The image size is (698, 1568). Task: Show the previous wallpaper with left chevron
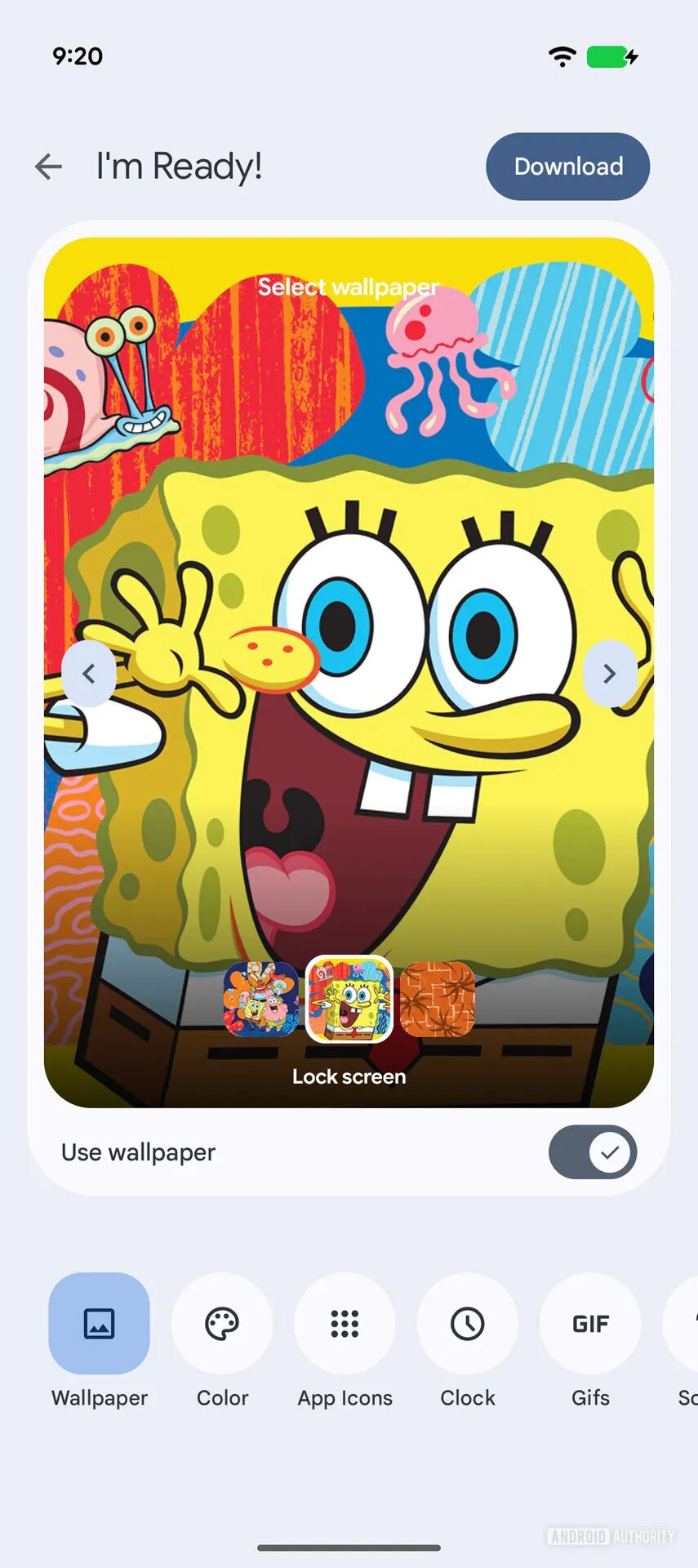[x=89, y=674]
